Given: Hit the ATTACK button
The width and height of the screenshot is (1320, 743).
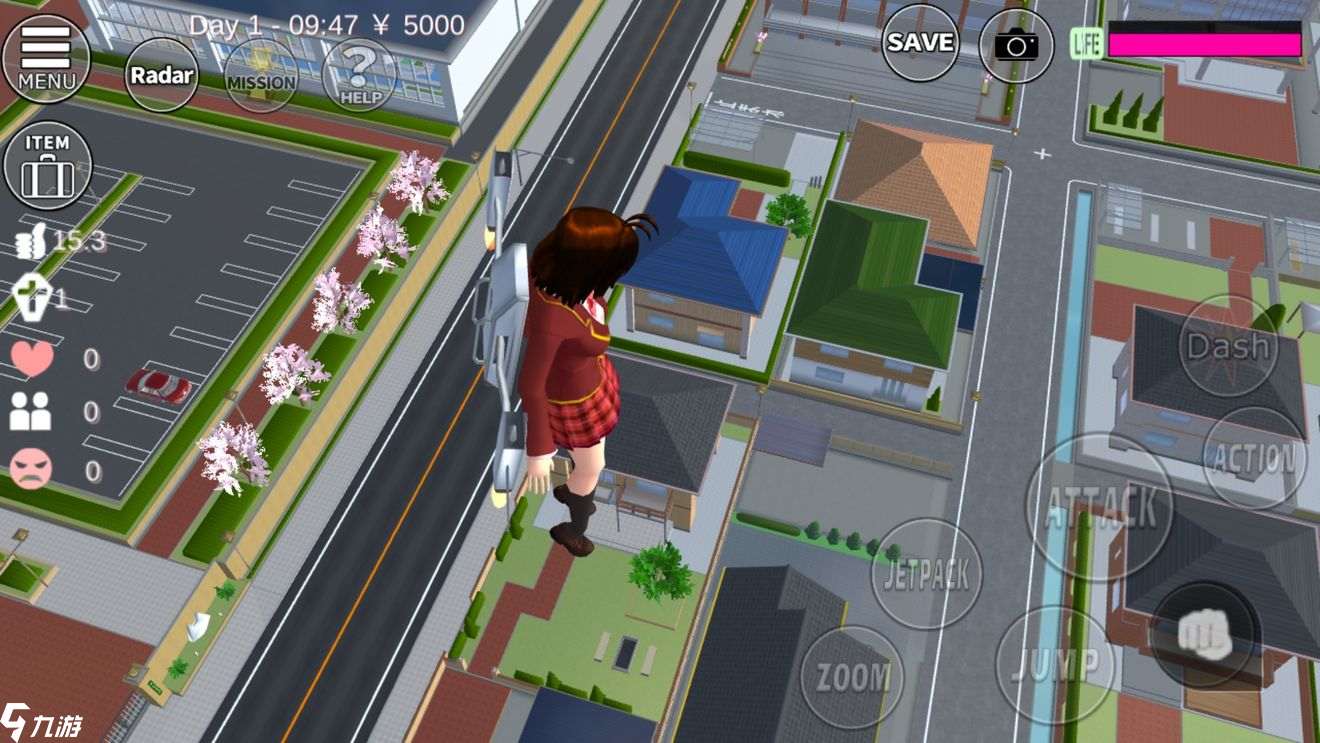Looking at the screenshot, I should pos(1099,507).
